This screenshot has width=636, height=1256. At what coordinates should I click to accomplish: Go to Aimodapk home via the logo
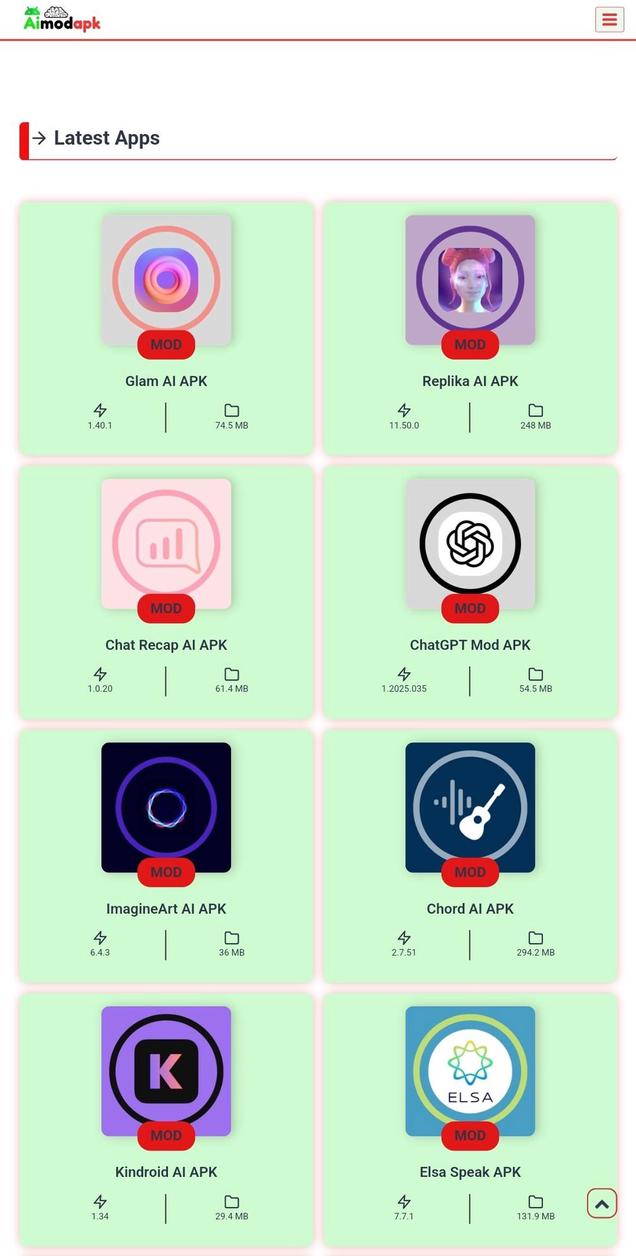click(x=62, y=18)
